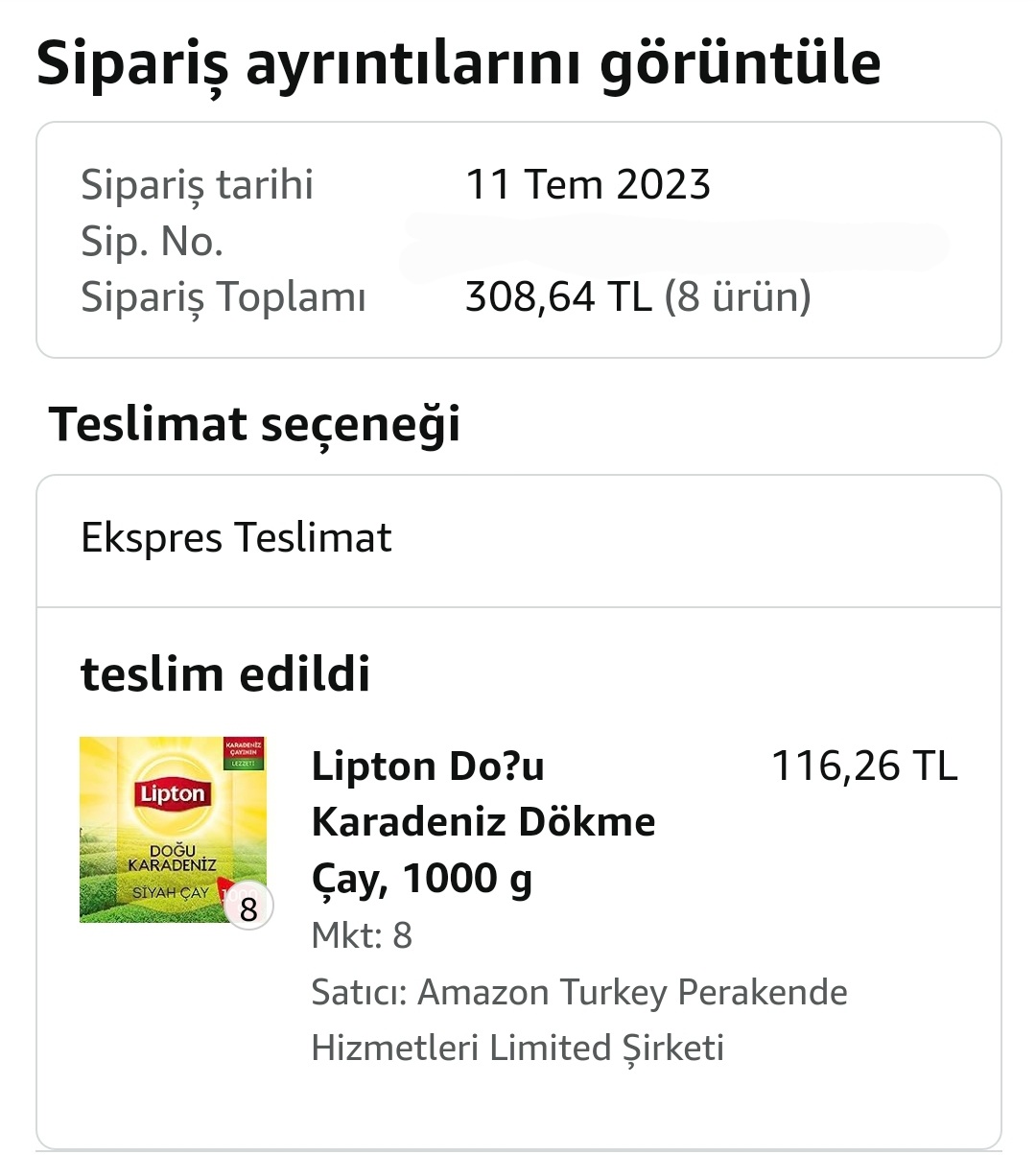
Task: Expand the Ekspres Teslimat section
Action: (236, 538)
